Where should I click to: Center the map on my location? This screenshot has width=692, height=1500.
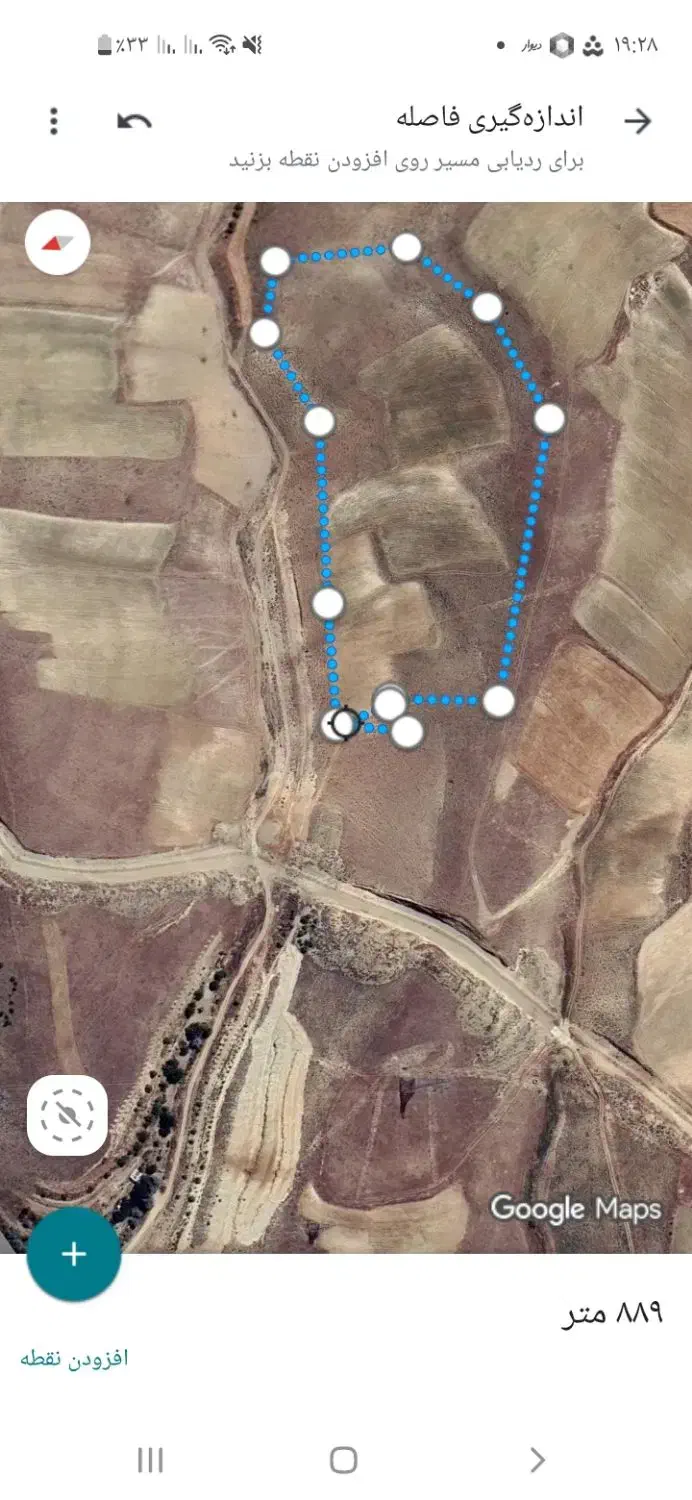click(x=67, y=1114)
